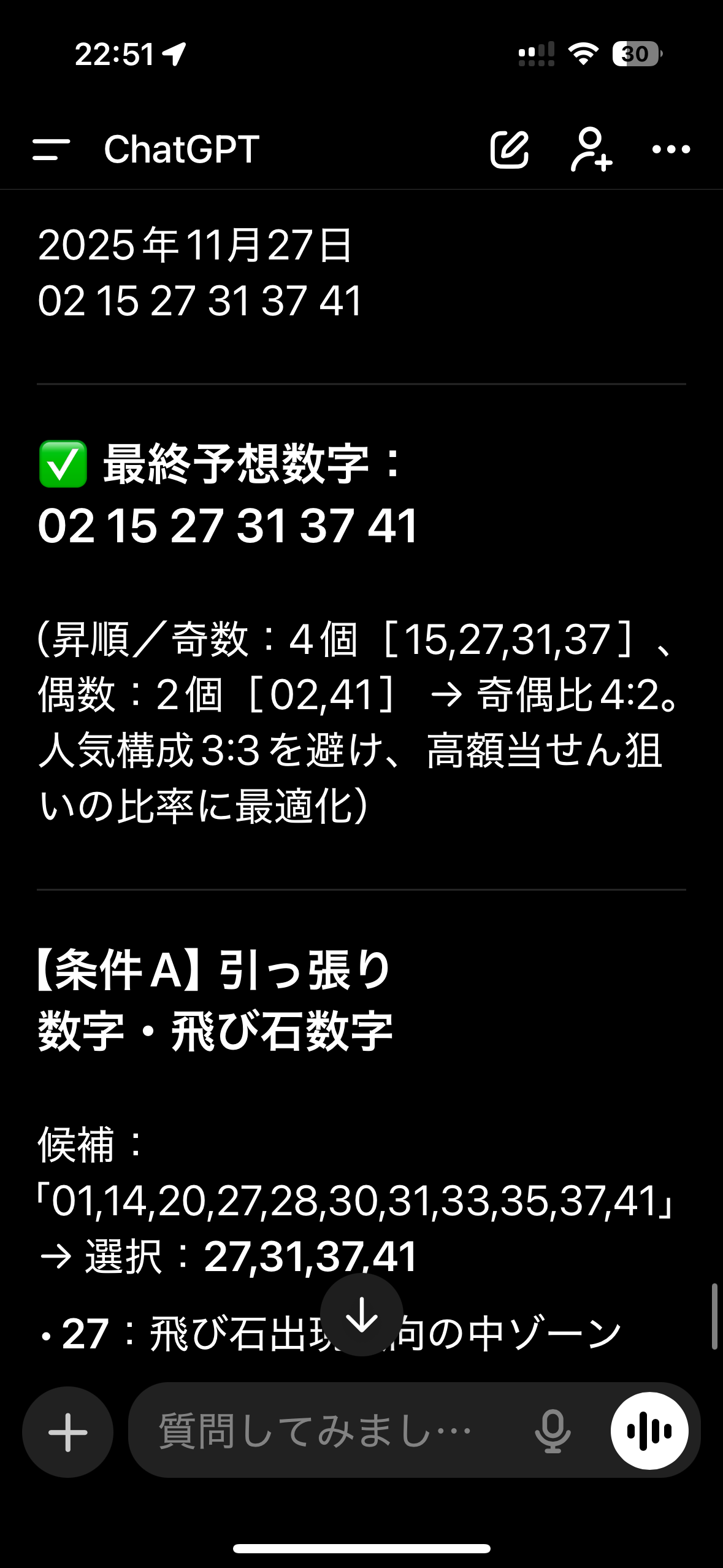Jump to the bottom of the conversation
This screenshot has width=723, height=1568.
(x=361, y=1314)
